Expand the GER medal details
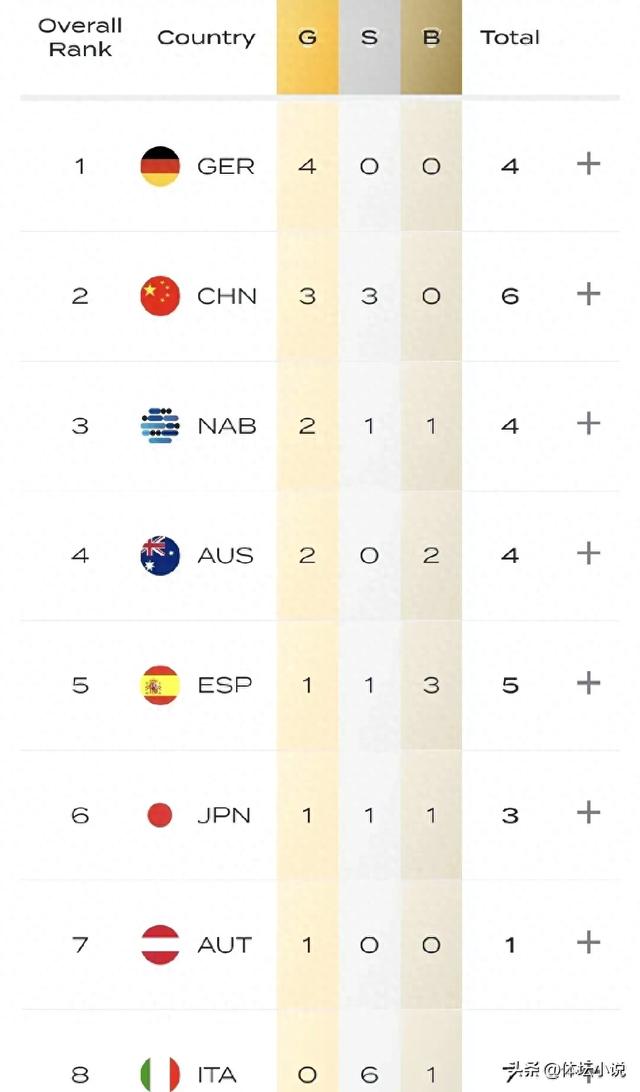Screen dimensions: 640x1092 [588, 164]
